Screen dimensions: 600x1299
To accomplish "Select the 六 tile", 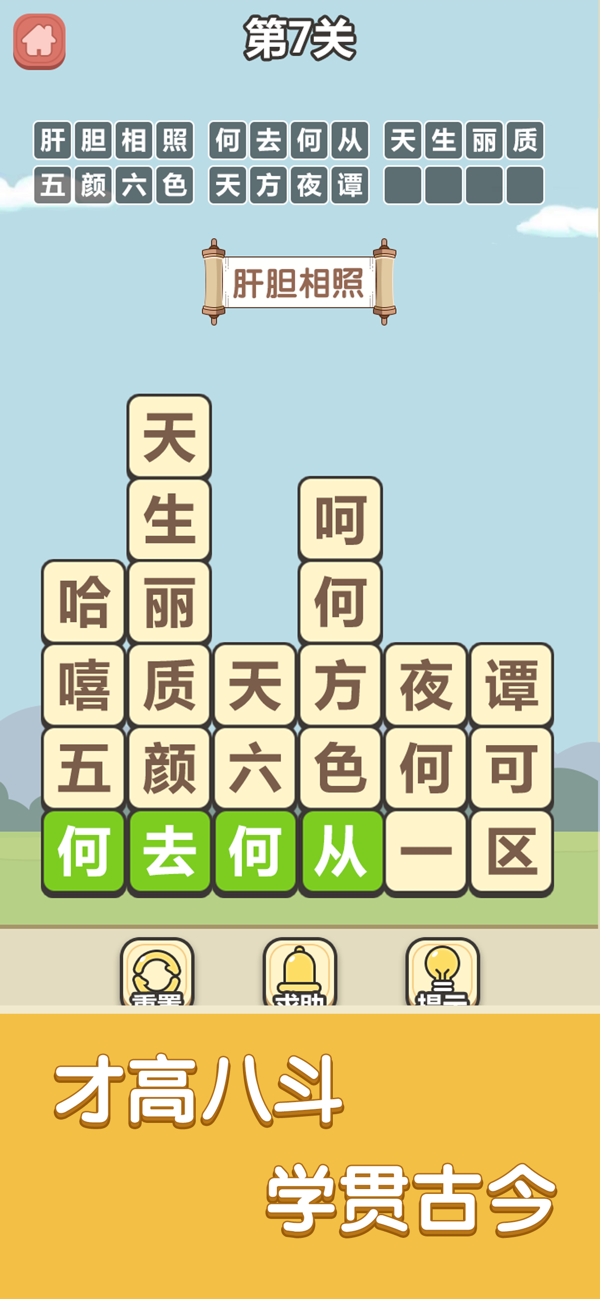I will 255,768.
